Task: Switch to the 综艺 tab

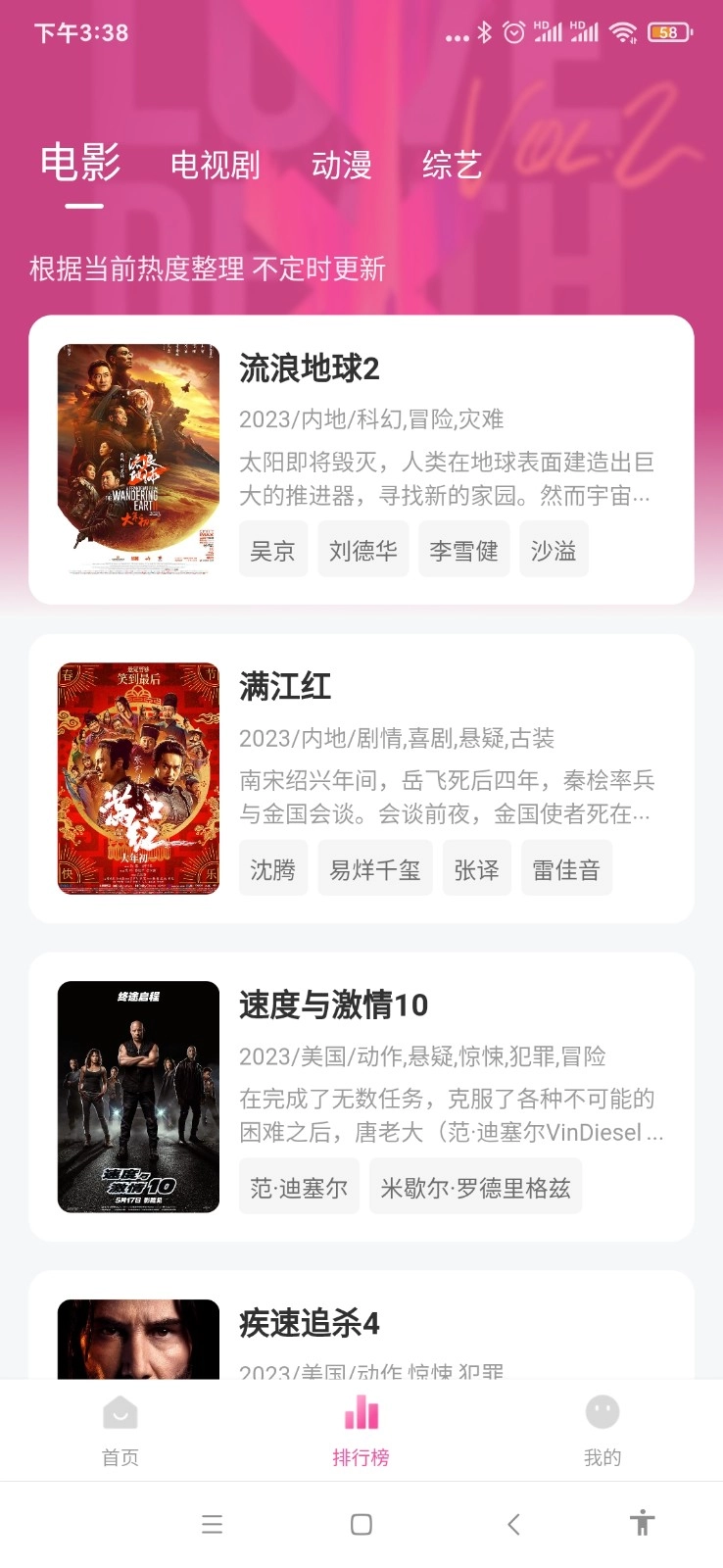Action: pos(452,166)
